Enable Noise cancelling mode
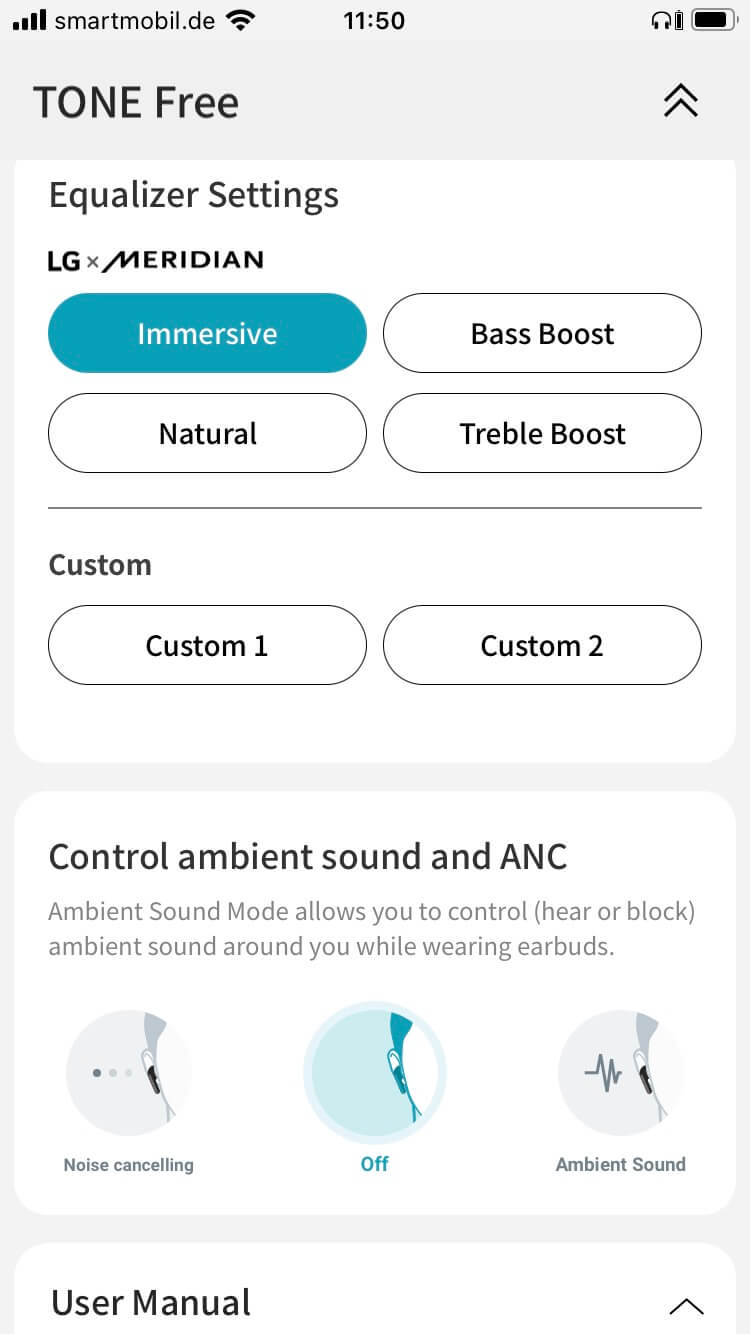Screen dimensions: 750x1334 point(128,1075)
